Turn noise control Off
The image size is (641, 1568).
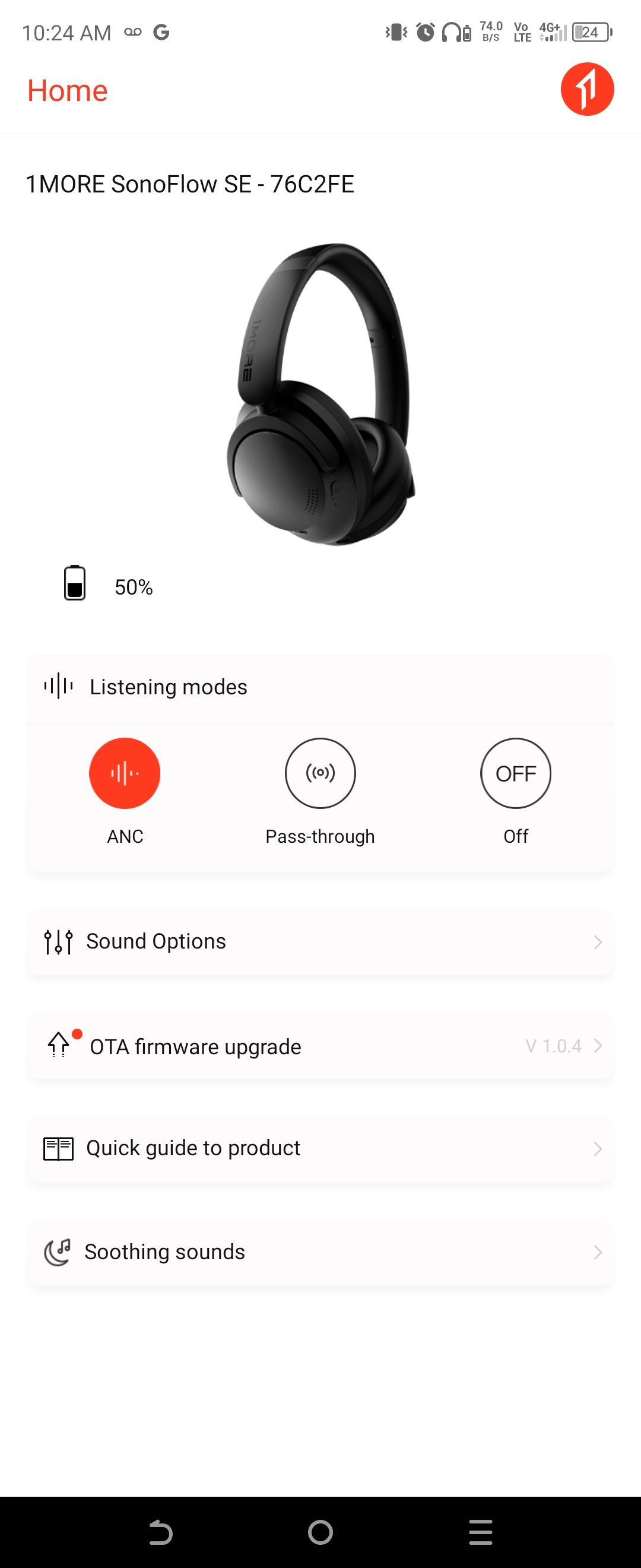(516, 773)
